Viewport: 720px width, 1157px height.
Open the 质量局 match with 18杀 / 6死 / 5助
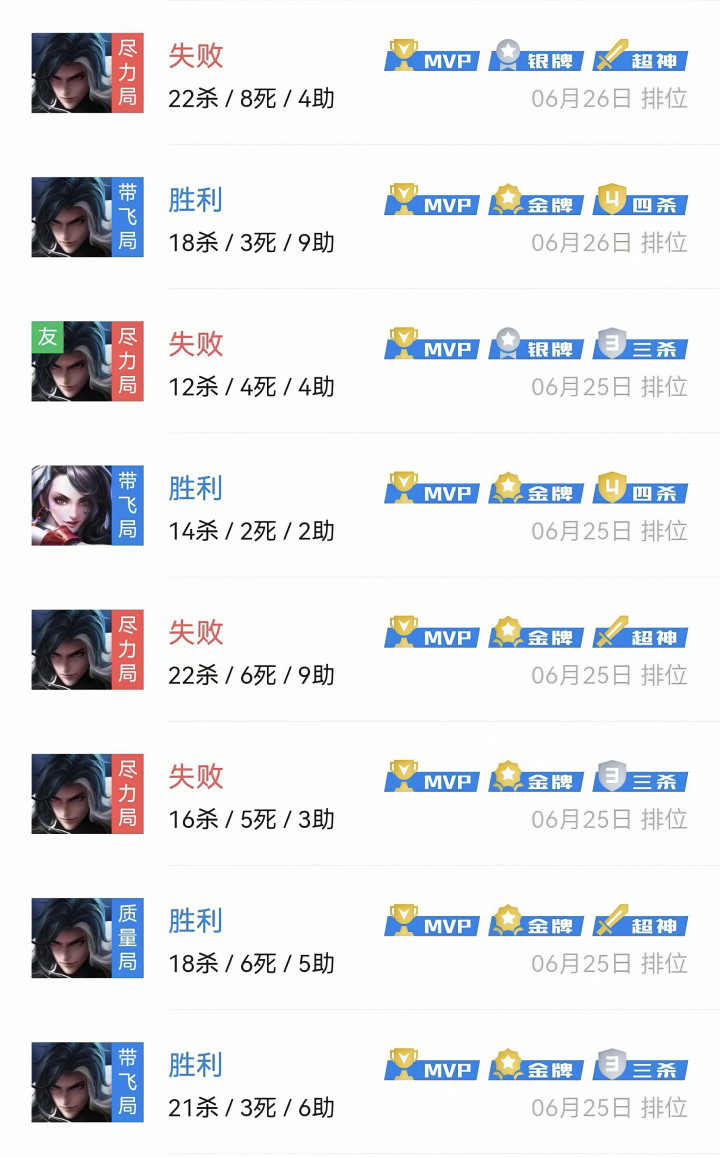coord(360,938)
